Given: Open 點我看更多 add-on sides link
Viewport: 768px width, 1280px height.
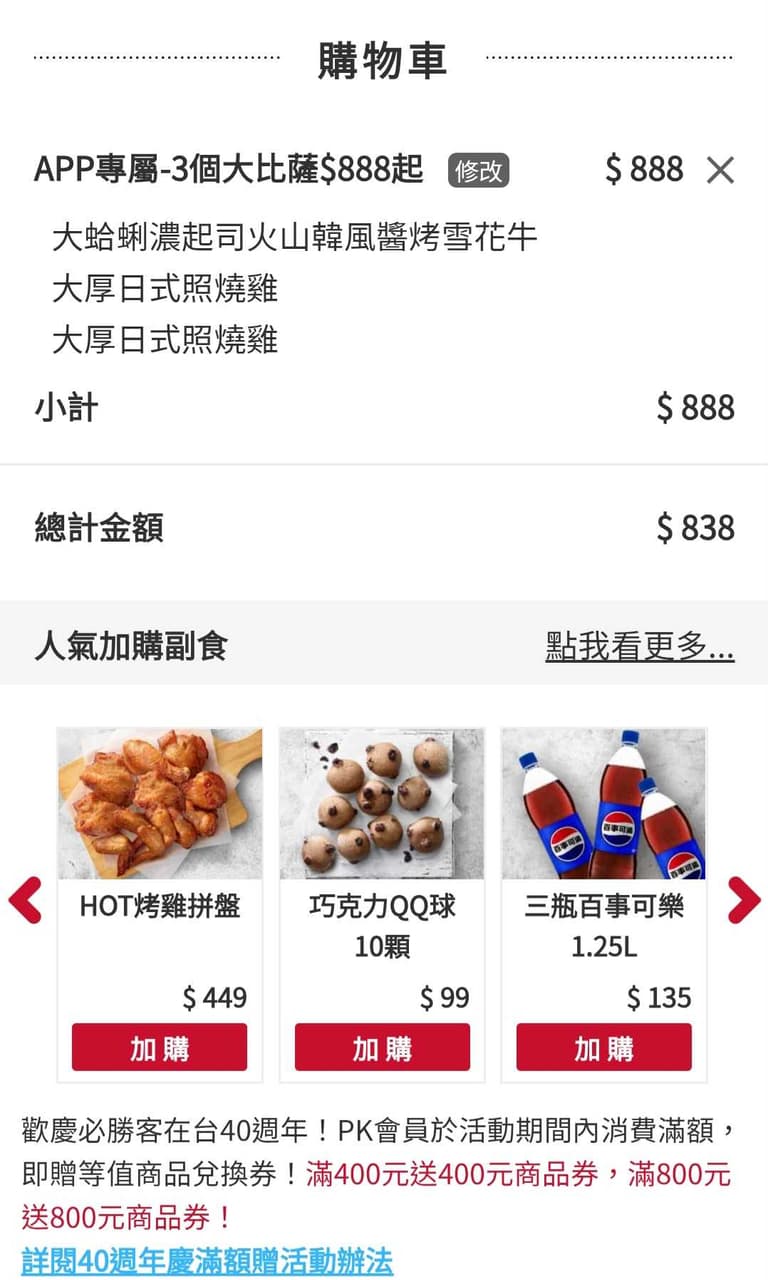Looking at the screenshot, I should coord(640,647).
